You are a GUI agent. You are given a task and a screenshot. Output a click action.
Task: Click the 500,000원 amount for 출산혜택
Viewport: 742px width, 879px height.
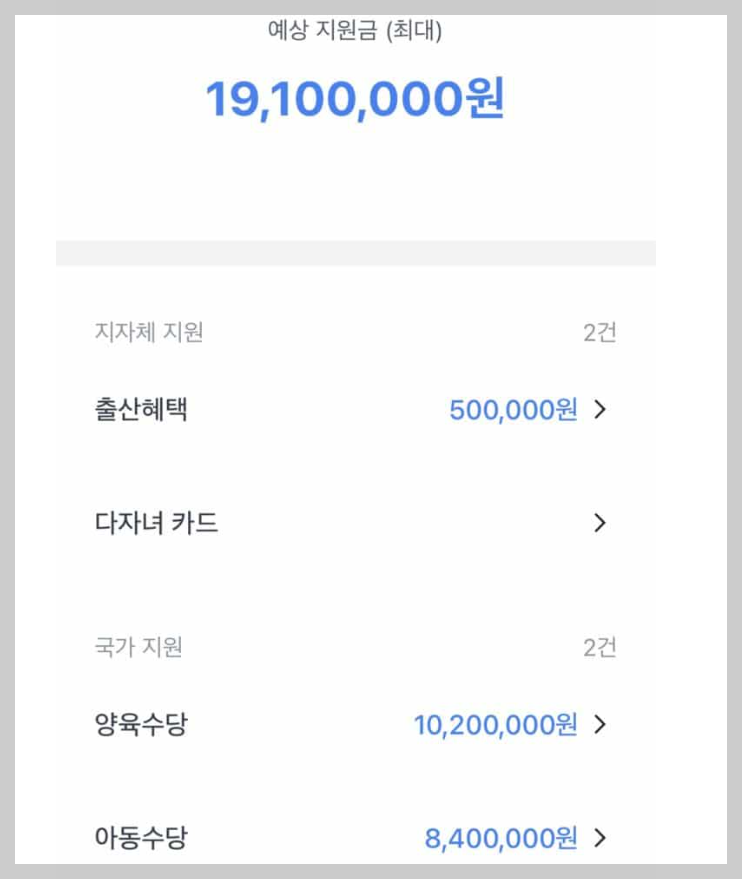coord(514,410)
